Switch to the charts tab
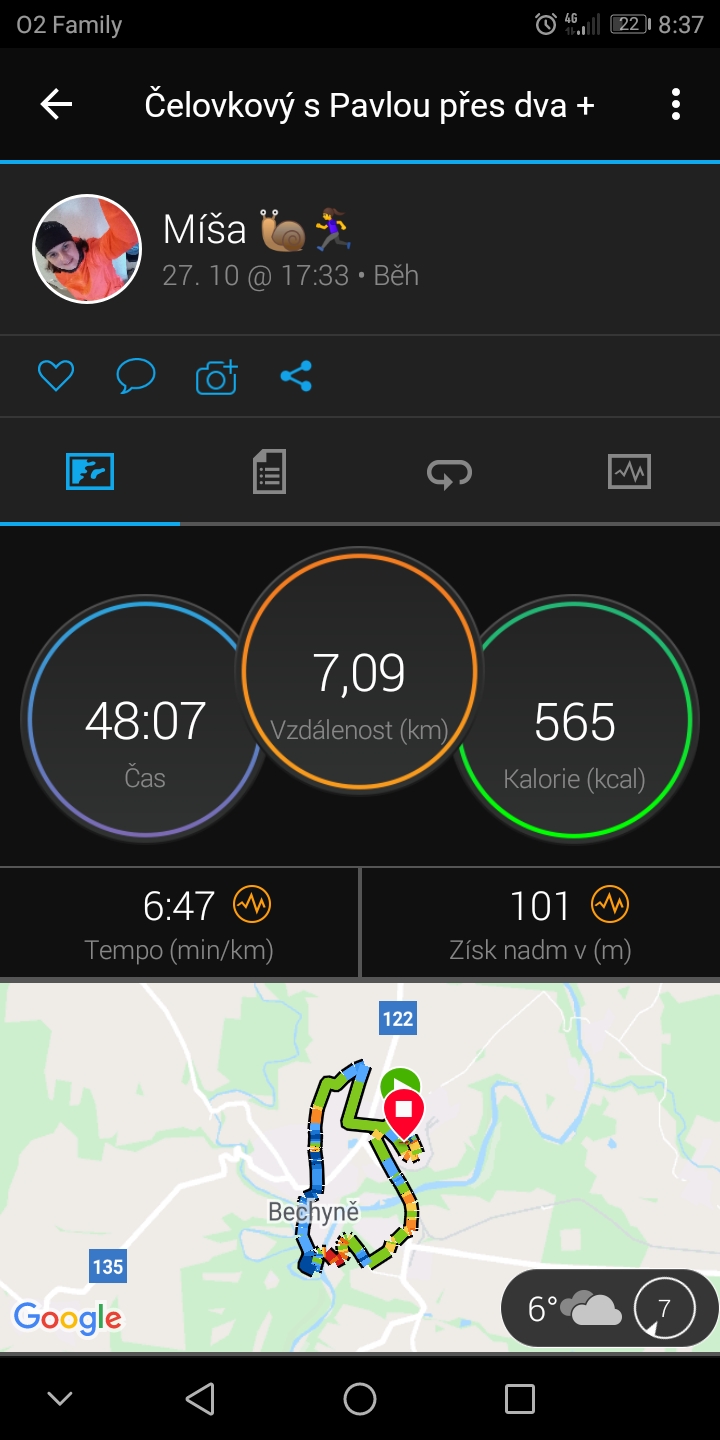This screenshot has width=720, height=1440. pyautogui.click(x=629, y=471)
